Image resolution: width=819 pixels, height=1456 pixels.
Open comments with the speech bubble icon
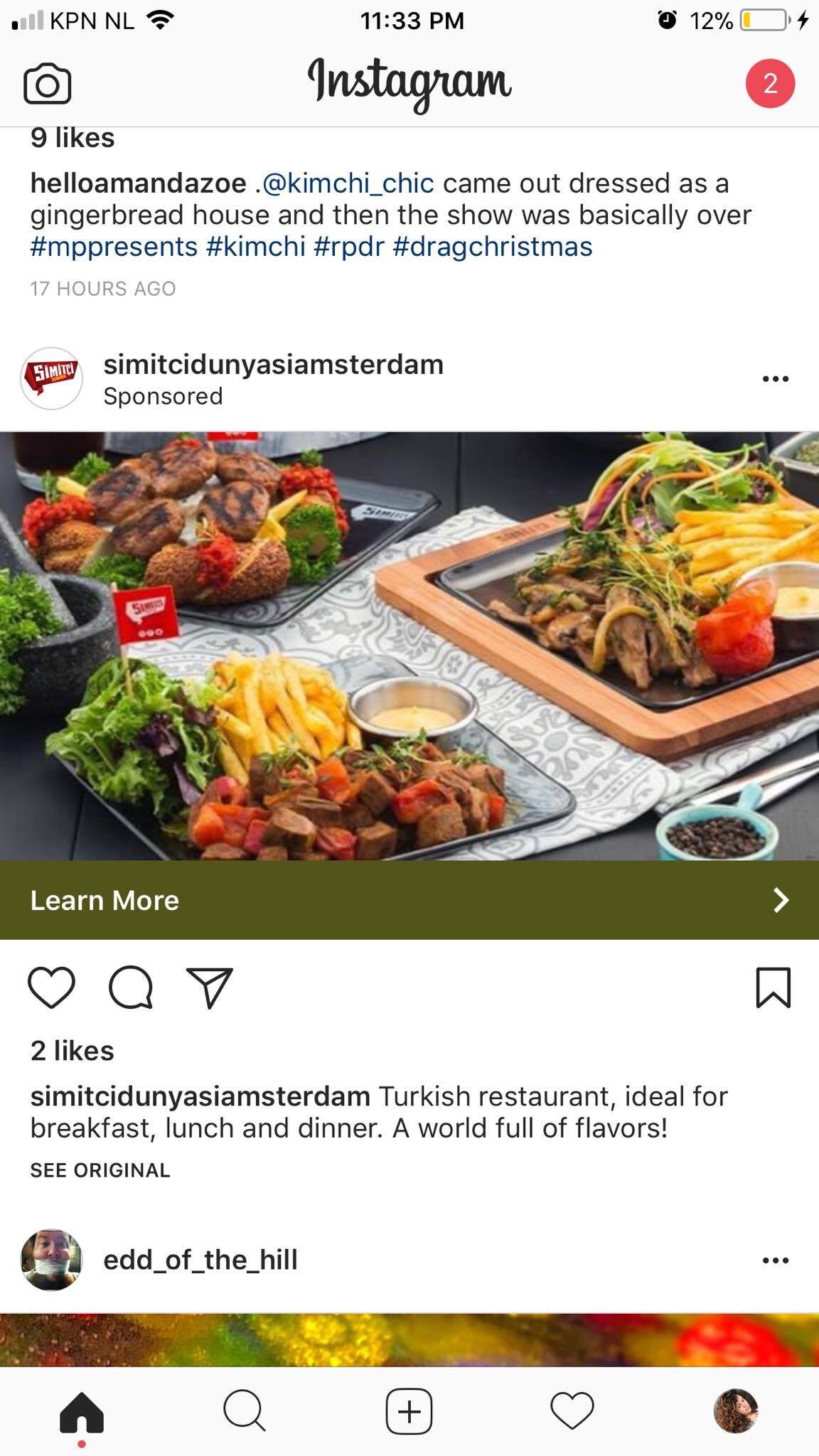(x=132, y=987)
